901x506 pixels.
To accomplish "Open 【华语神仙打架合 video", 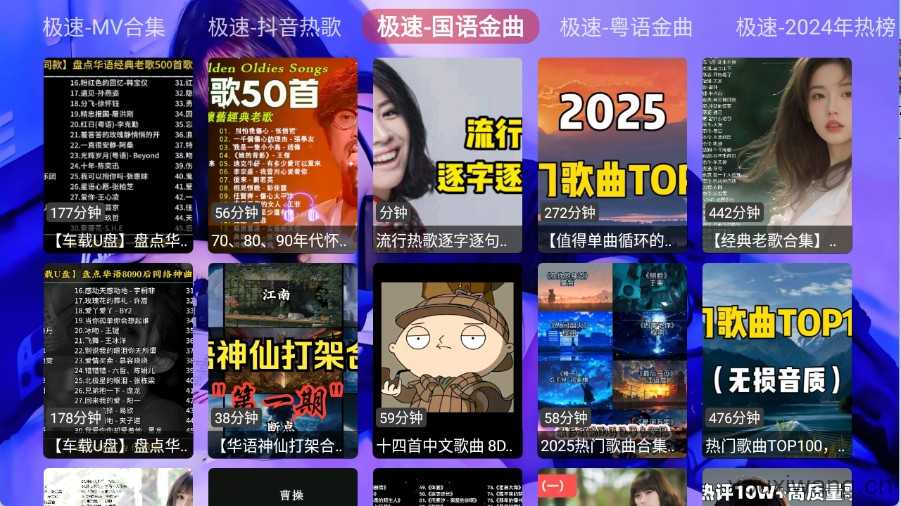I will click(283, 355).
